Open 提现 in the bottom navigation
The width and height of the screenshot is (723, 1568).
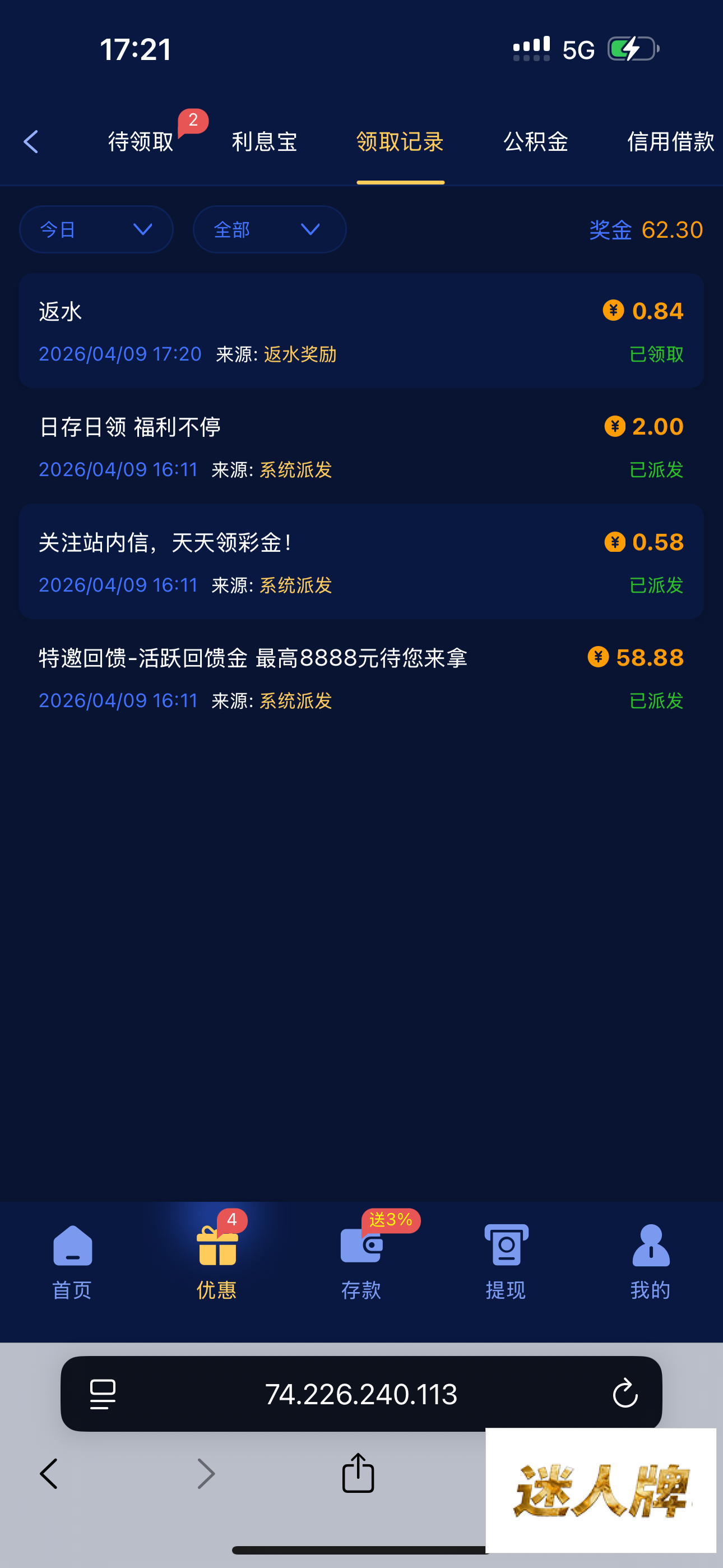tap(506, 1261)
